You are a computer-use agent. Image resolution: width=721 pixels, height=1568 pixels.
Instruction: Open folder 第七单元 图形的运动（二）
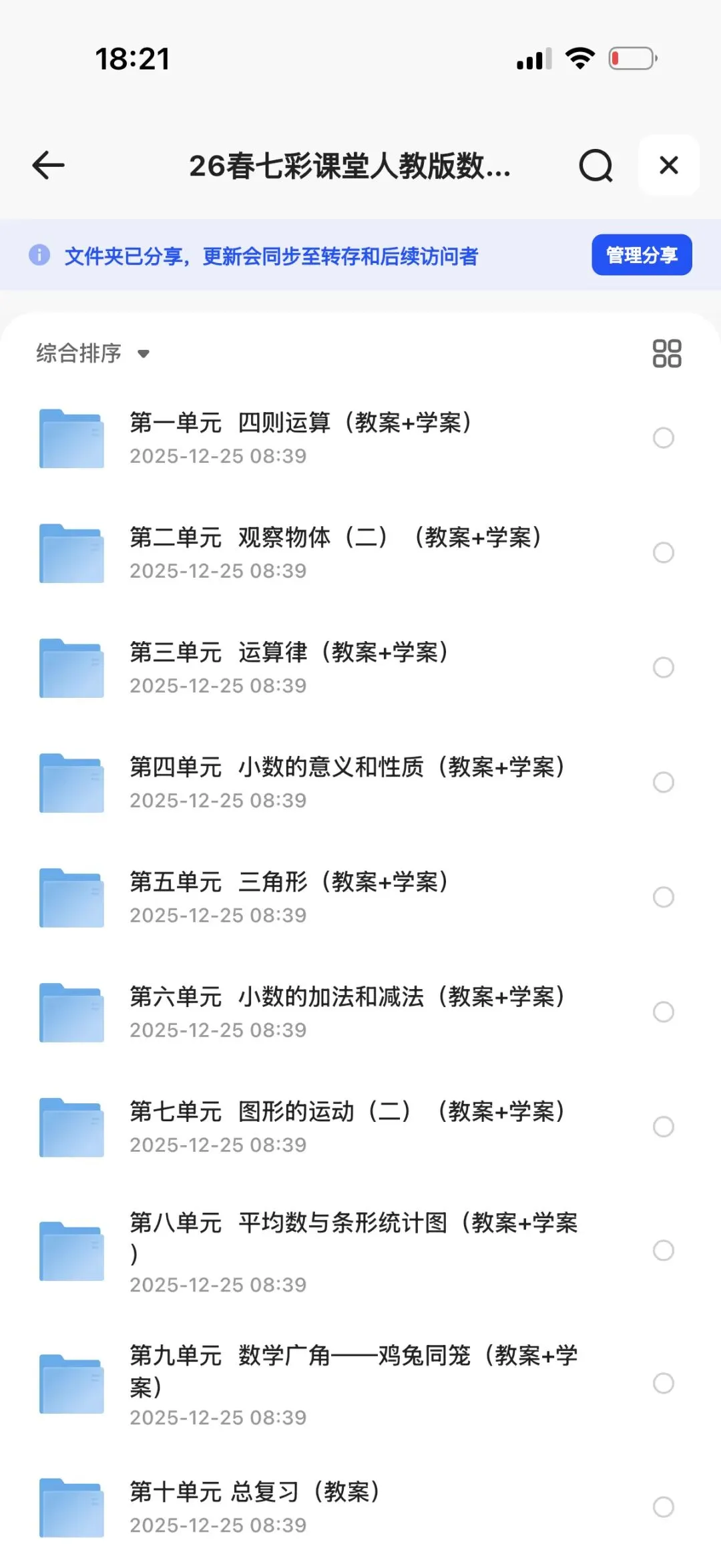[x=347, y=1127]
